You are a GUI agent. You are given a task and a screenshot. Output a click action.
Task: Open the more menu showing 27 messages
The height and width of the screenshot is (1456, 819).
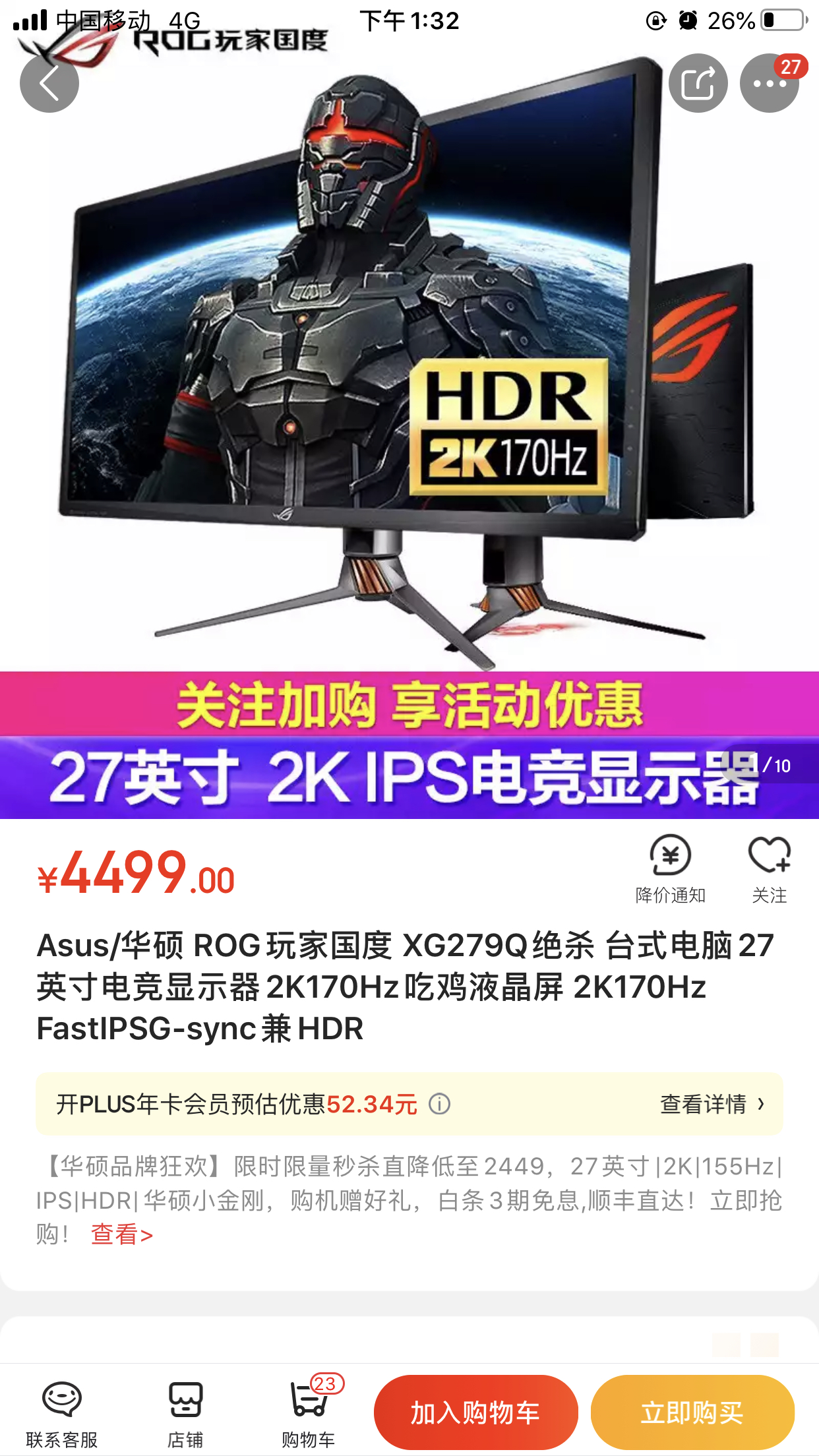[768, 83]
